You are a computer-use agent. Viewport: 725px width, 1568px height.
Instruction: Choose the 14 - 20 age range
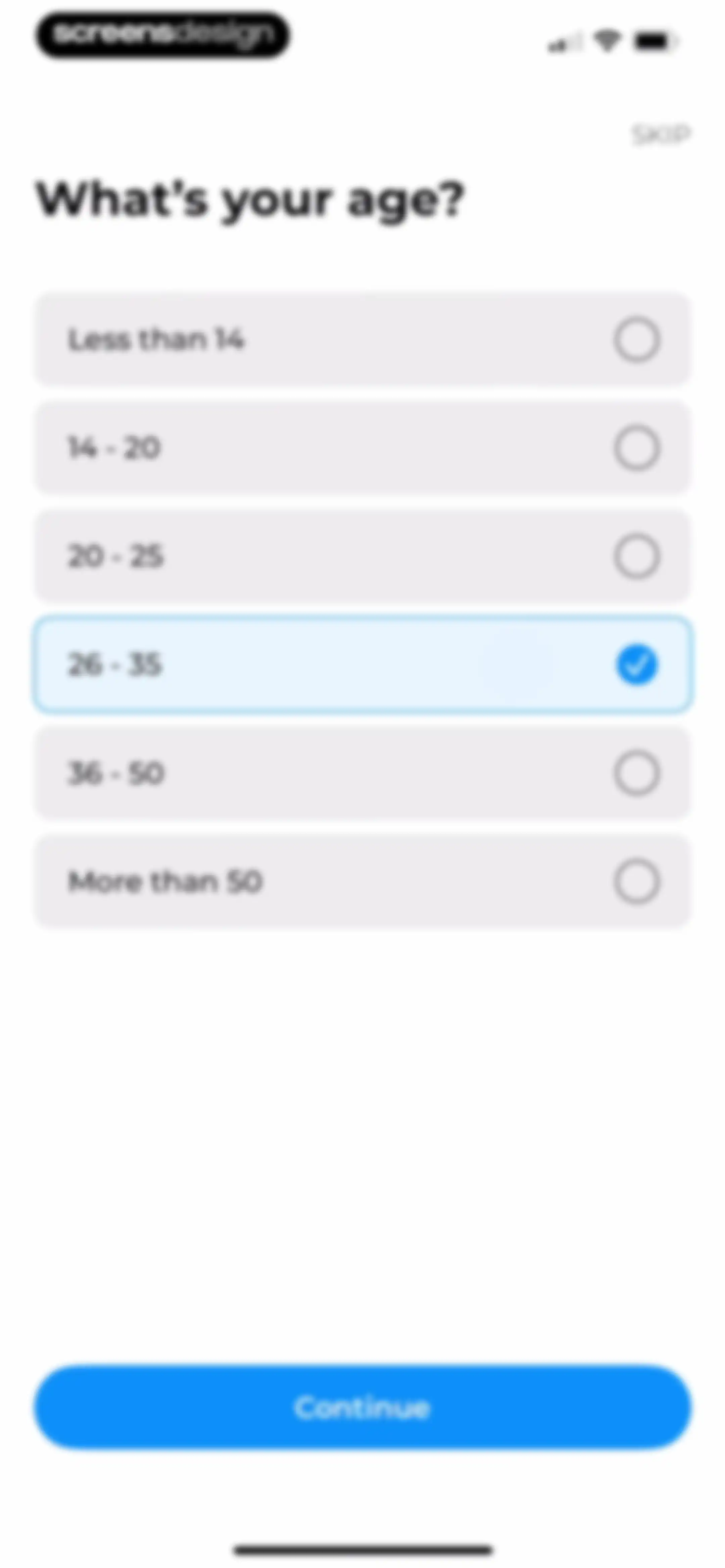[362, 448]
